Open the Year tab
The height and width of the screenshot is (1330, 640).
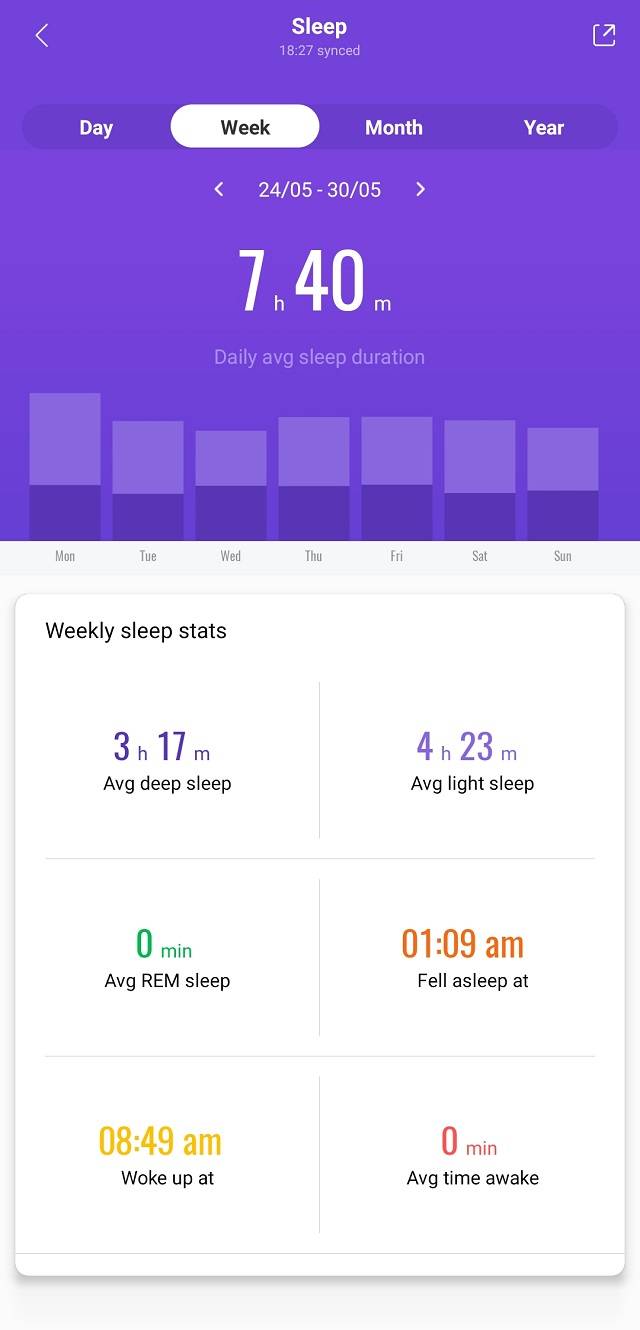[543, 127]
